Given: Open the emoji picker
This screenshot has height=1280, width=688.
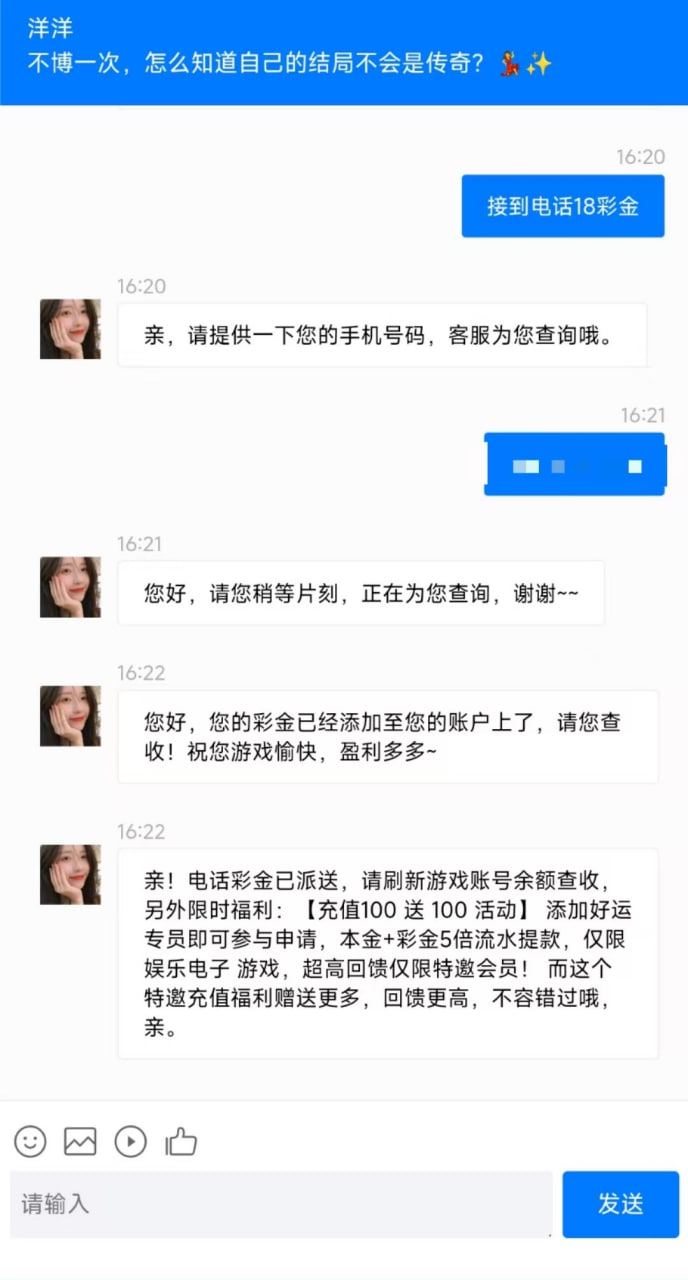Looking at the screenshot, I should point(30,1141).
